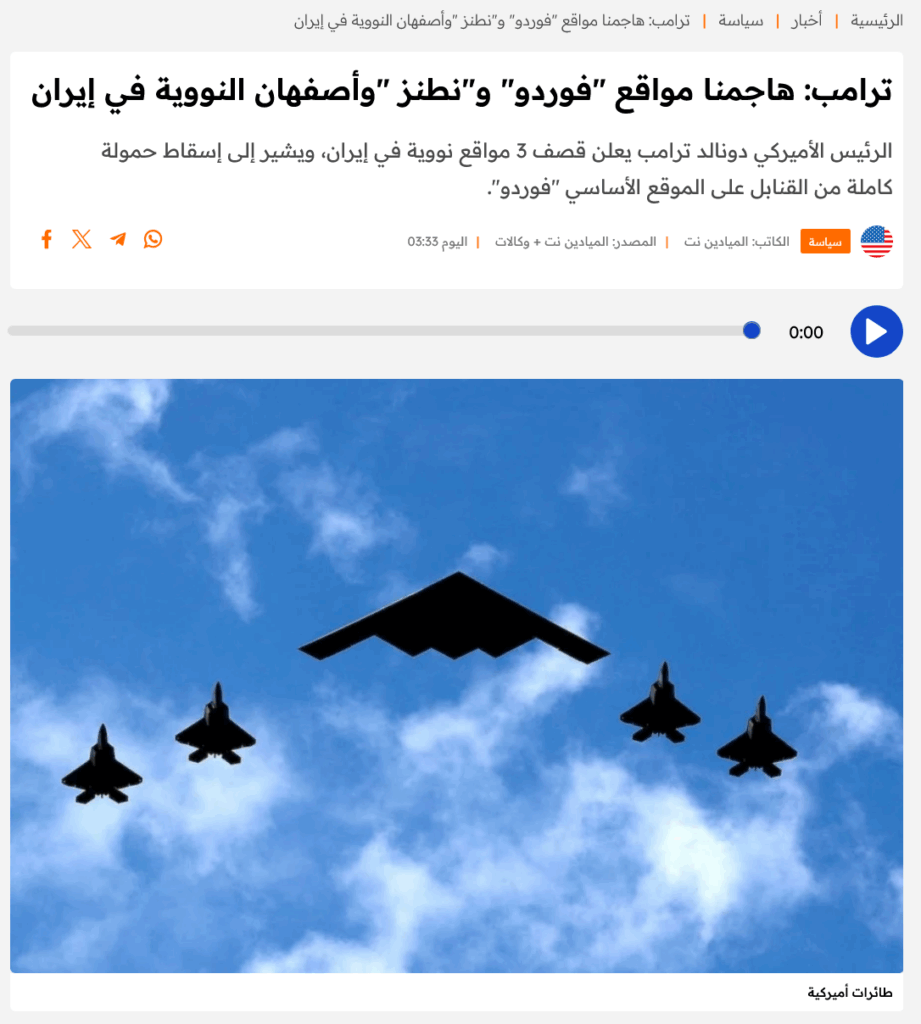
Task: Open أخبار in the breadcrumb
Action: (x=806, y=21)
